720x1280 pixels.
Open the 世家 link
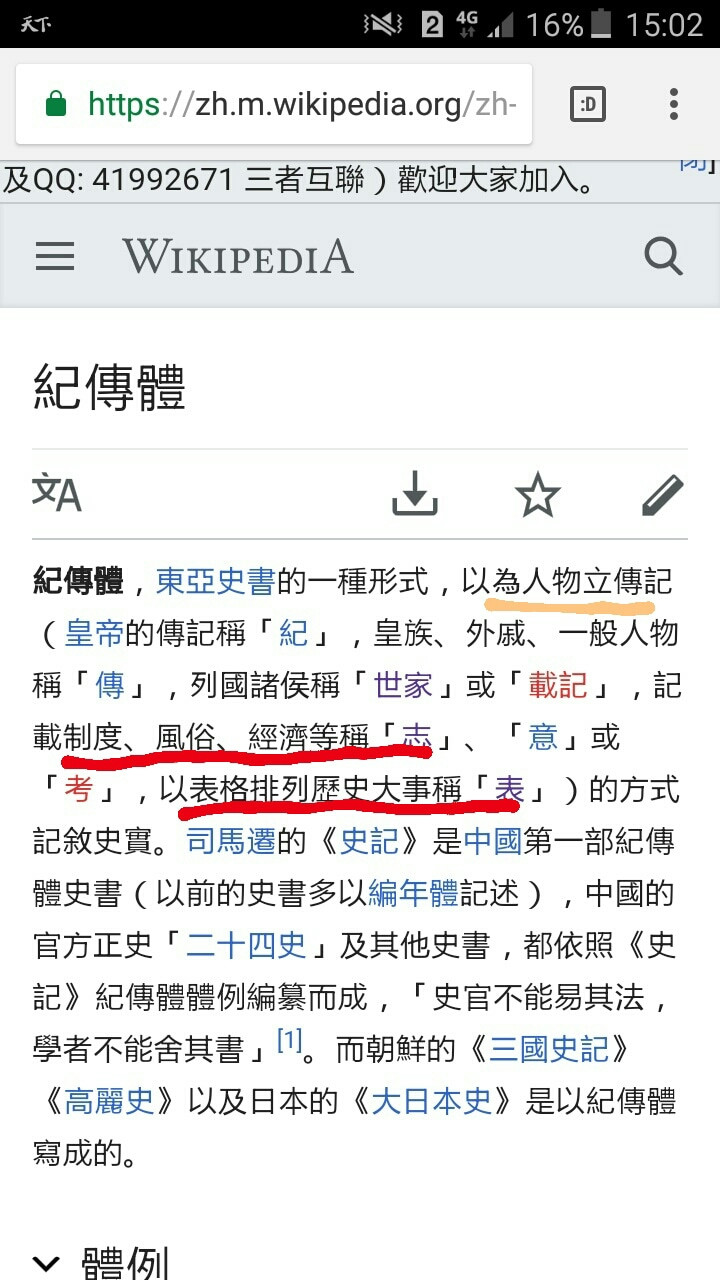[403, 685]
